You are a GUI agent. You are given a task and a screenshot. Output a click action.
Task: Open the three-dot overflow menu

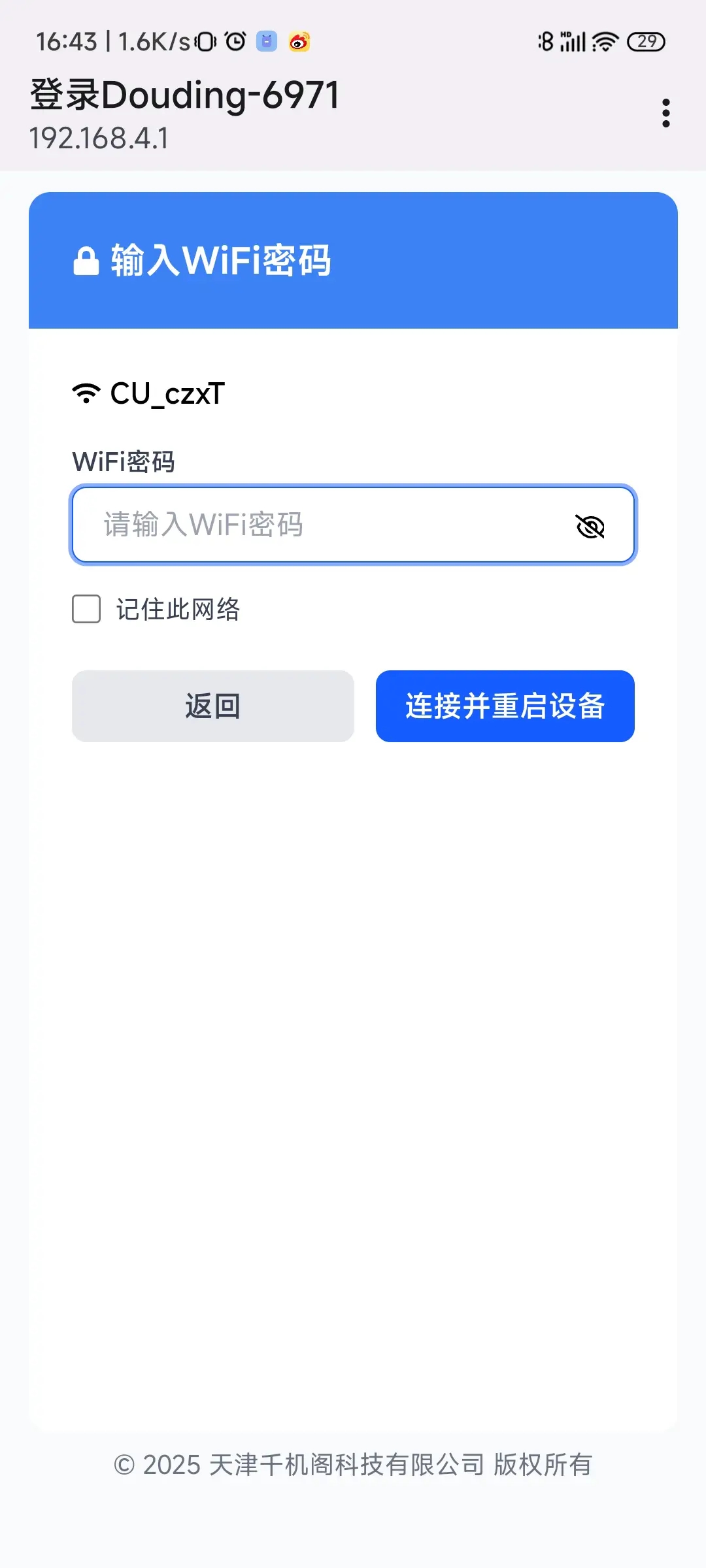665,113
